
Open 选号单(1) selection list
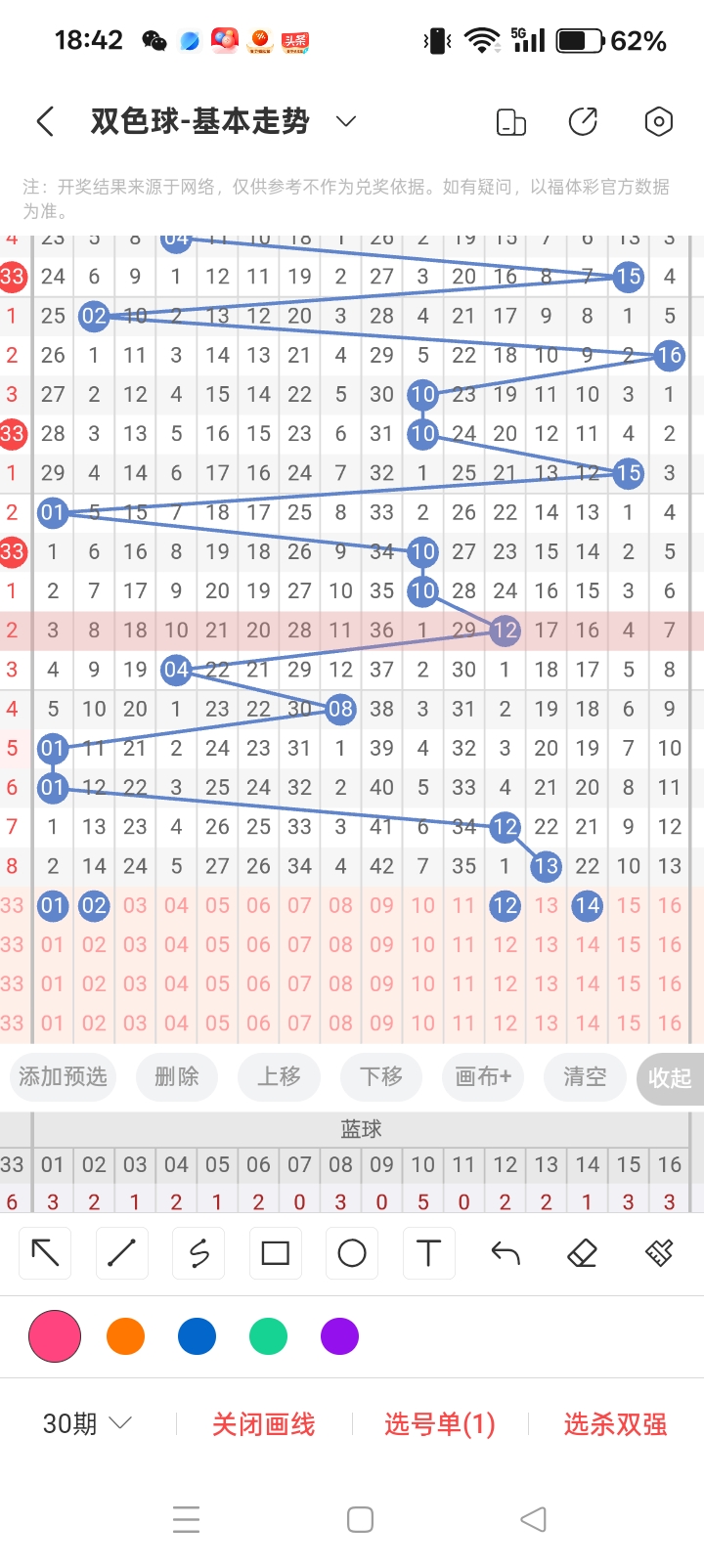[x=439, y=1424]
